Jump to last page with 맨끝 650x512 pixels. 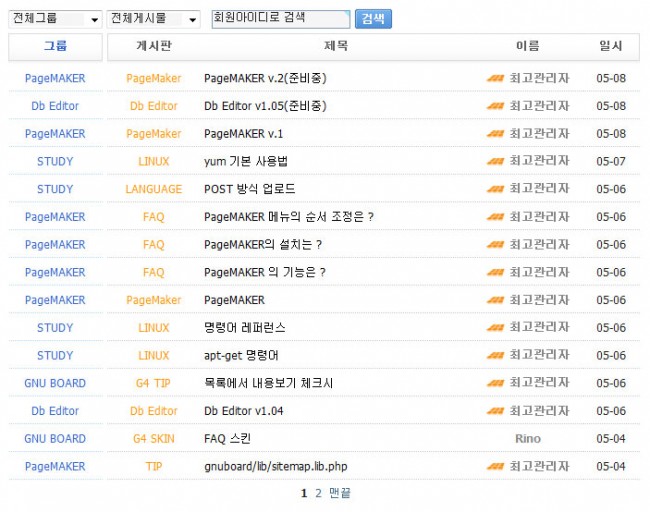(340, 493)
